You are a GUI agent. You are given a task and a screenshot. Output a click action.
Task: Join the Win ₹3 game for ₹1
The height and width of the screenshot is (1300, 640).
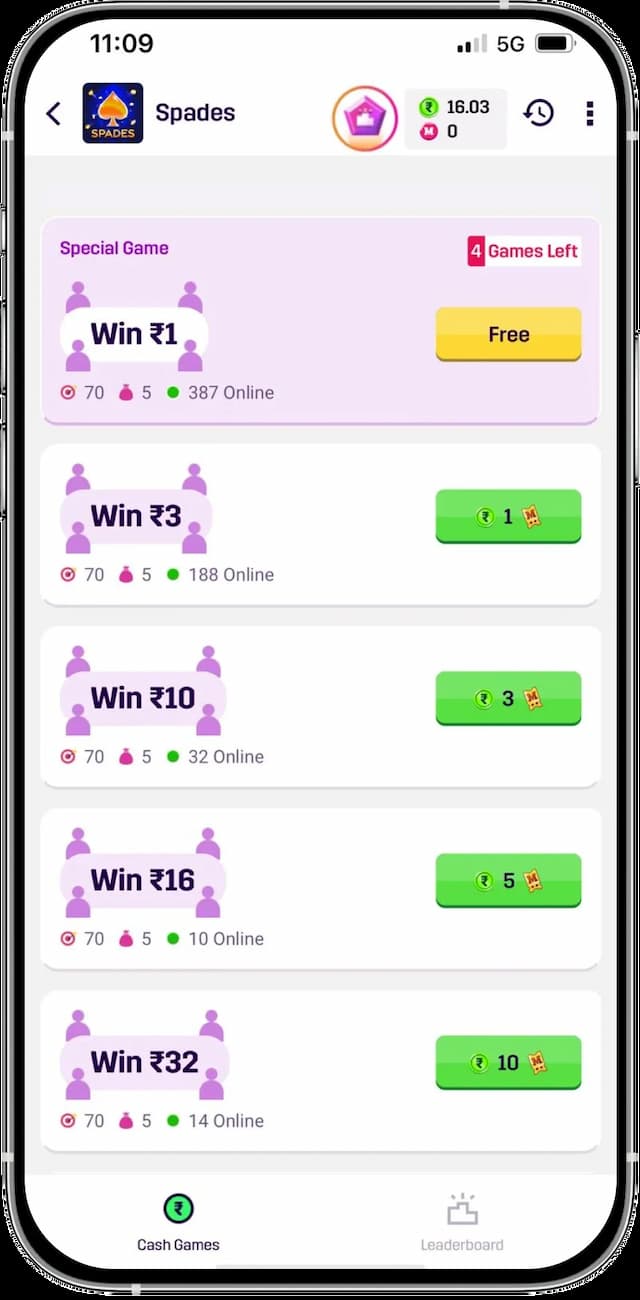tap(508, 517)
